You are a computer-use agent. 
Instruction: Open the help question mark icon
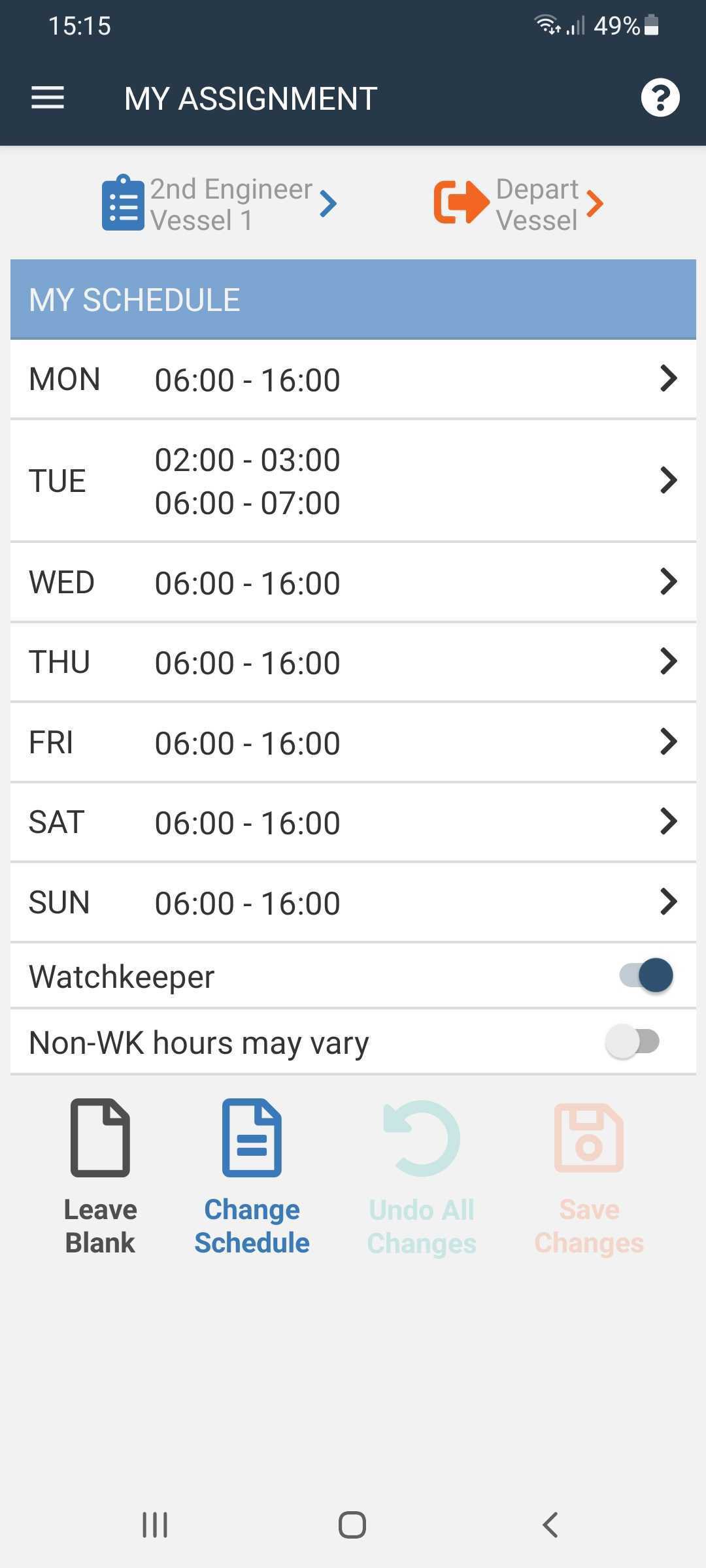(660, 98)
